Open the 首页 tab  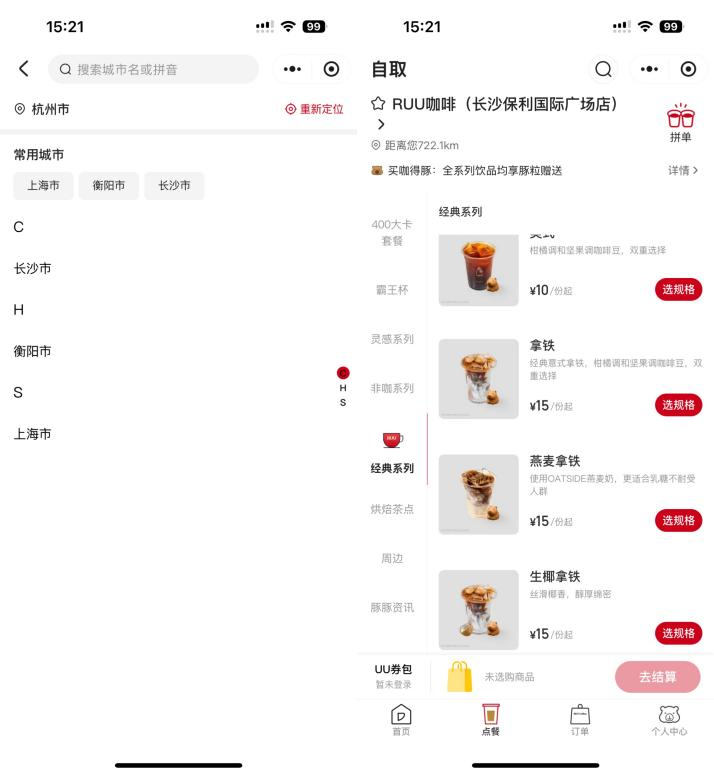400,719
